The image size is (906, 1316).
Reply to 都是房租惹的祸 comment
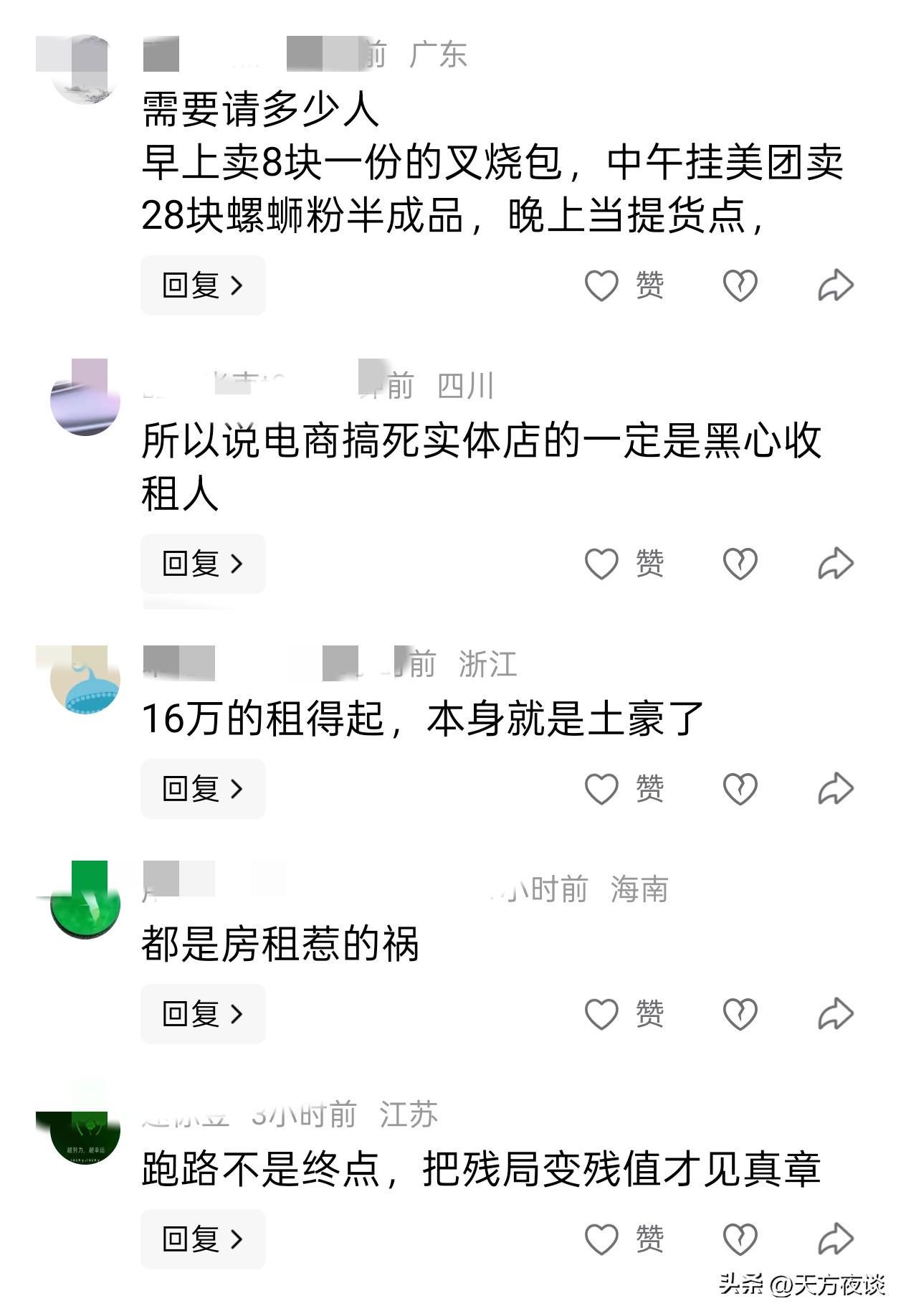(203, 1014)
